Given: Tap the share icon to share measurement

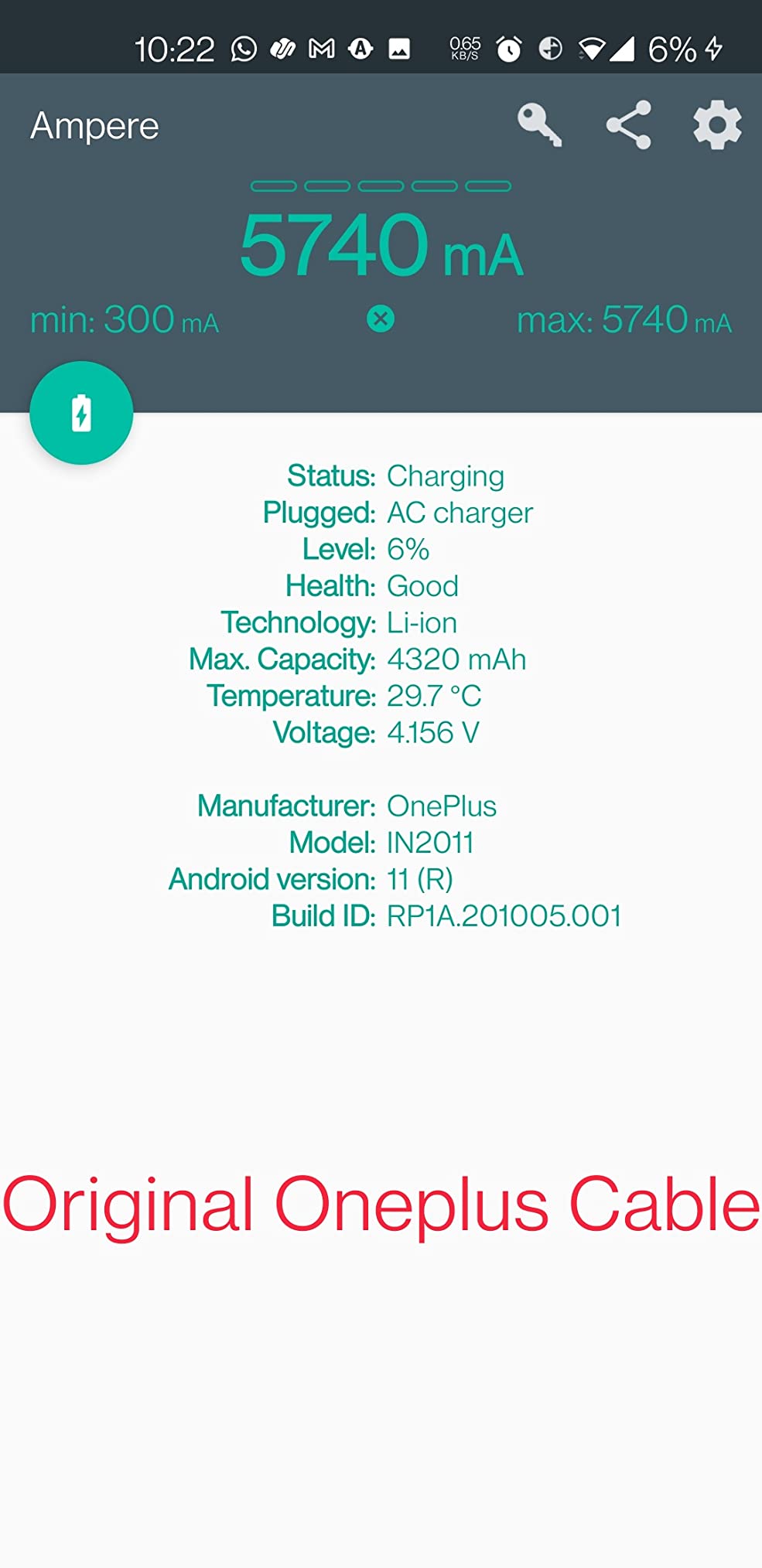Looking at the screenshot, I should click(628, 126).
